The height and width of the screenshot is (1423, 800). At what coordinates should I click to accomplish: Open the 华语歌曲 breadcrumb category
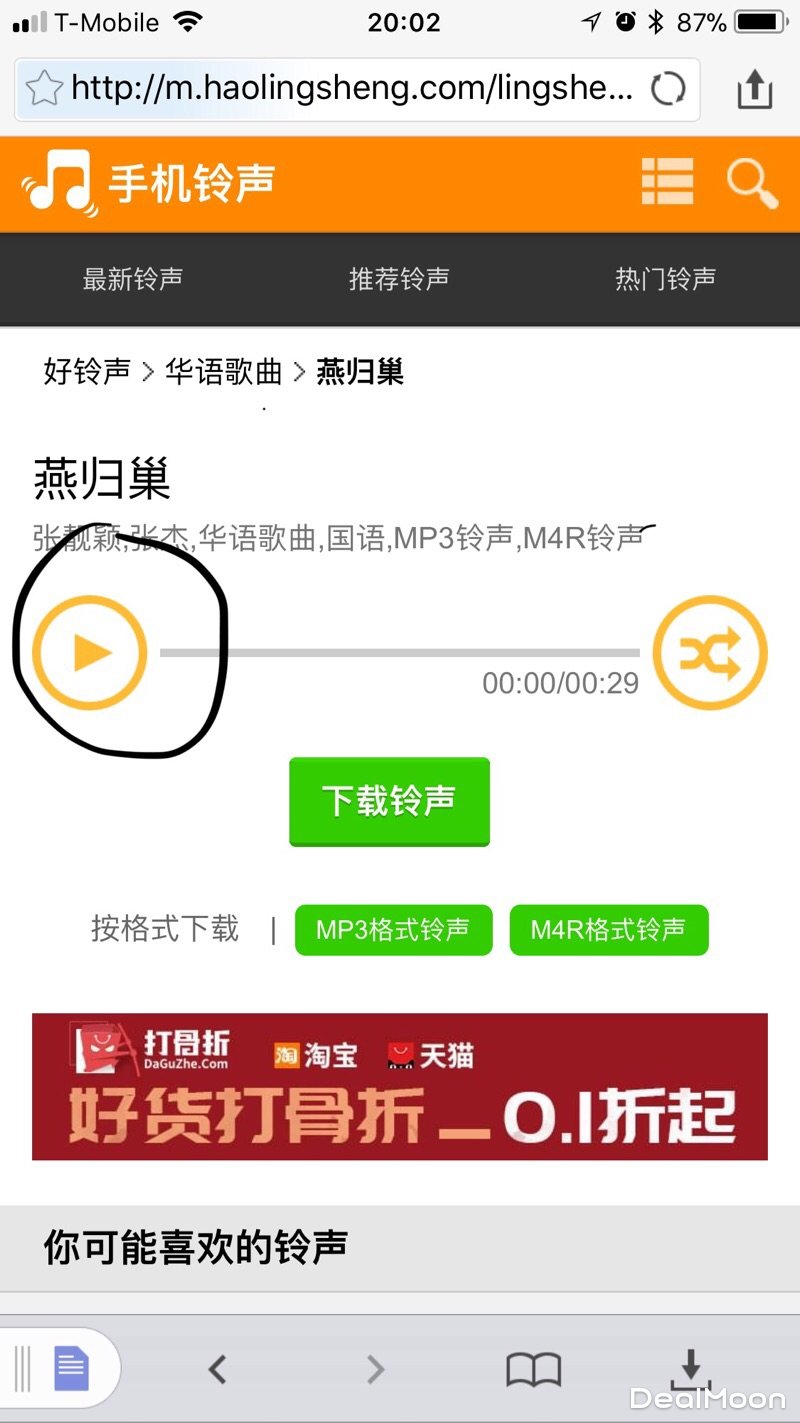224,372
